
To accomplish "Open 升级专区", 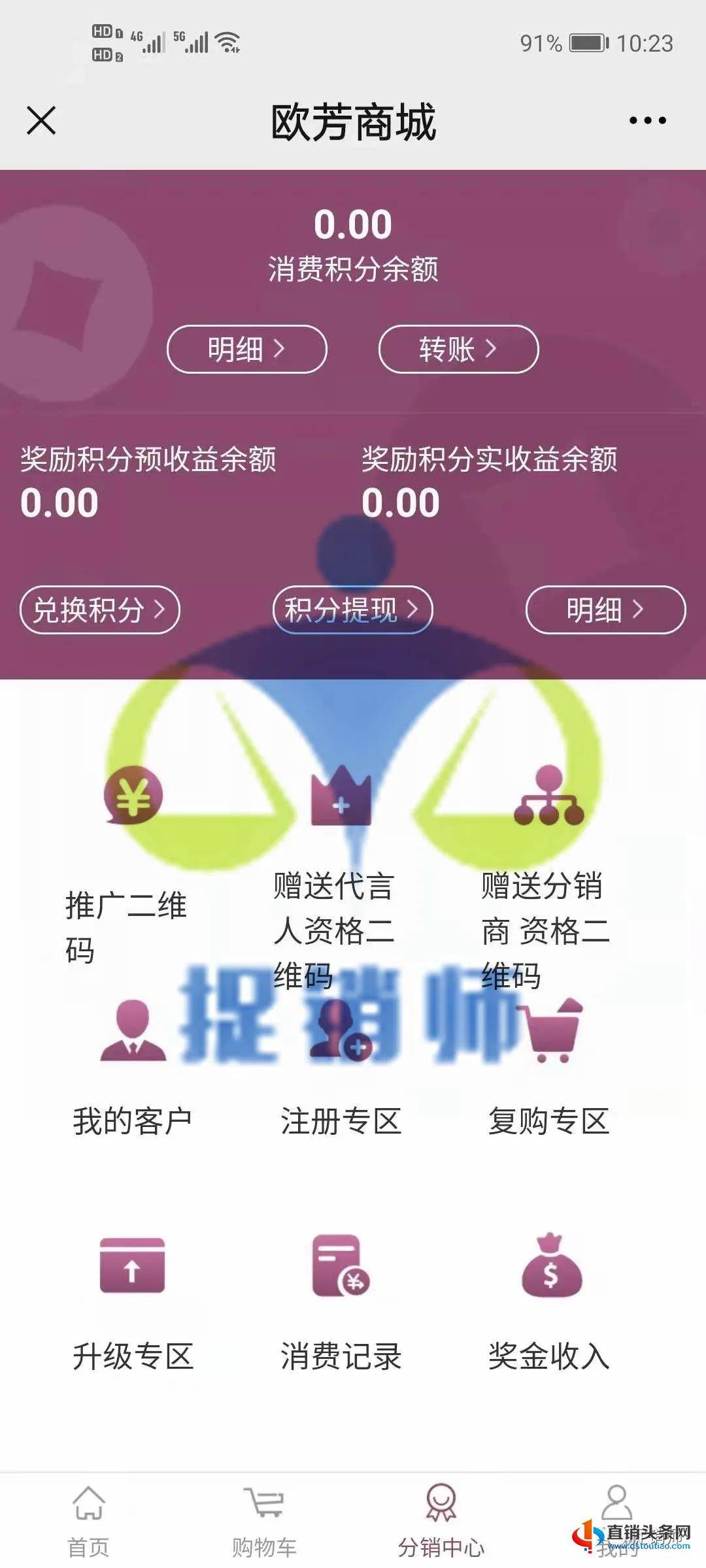I will (x=132, y=1300).
